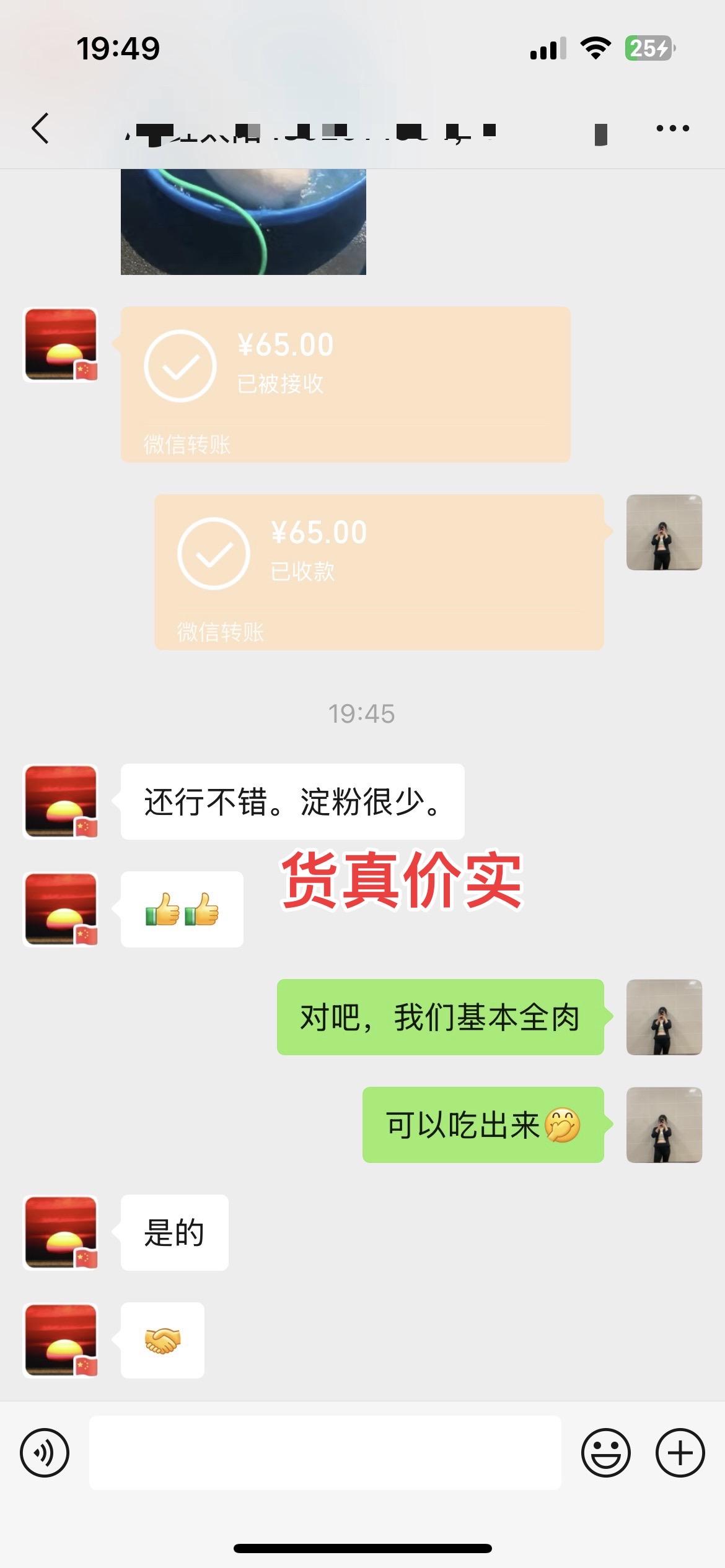Open the sunset avatar beside 是的
Screen dimensions: 725x1568
point(61,1233)
